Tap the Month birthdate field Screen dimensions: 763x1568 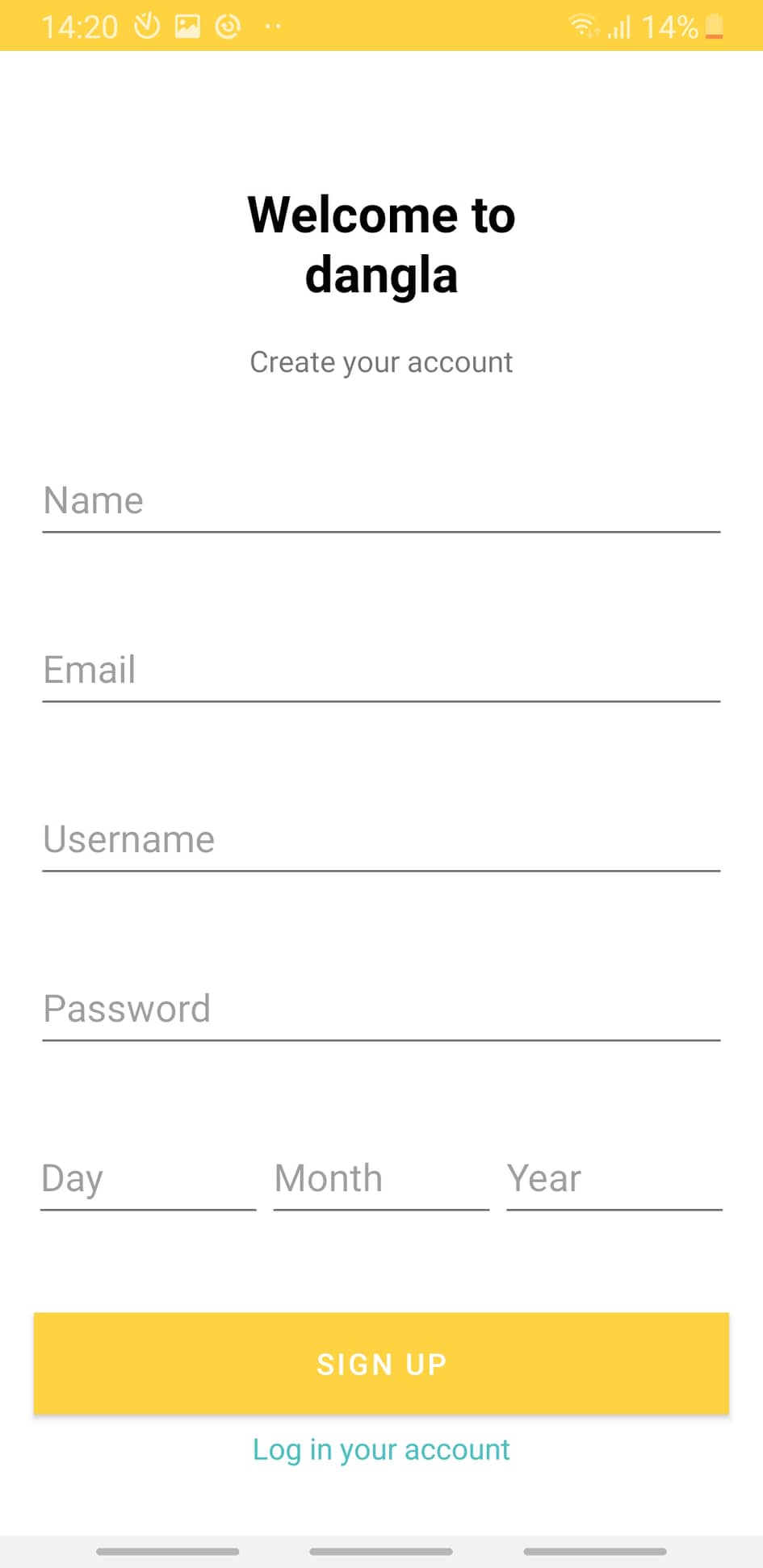(x=380, y=1180)
